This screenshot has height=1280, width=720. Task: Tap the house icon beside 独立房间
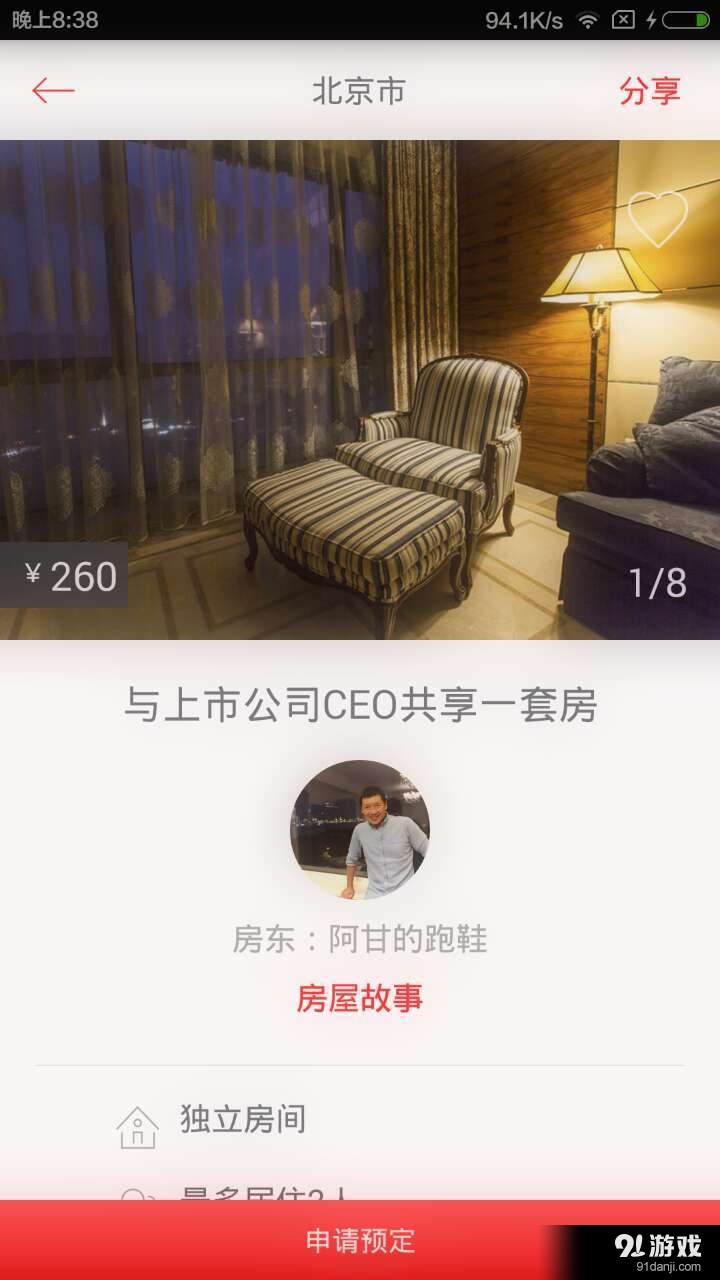[x=138, y=1125]
